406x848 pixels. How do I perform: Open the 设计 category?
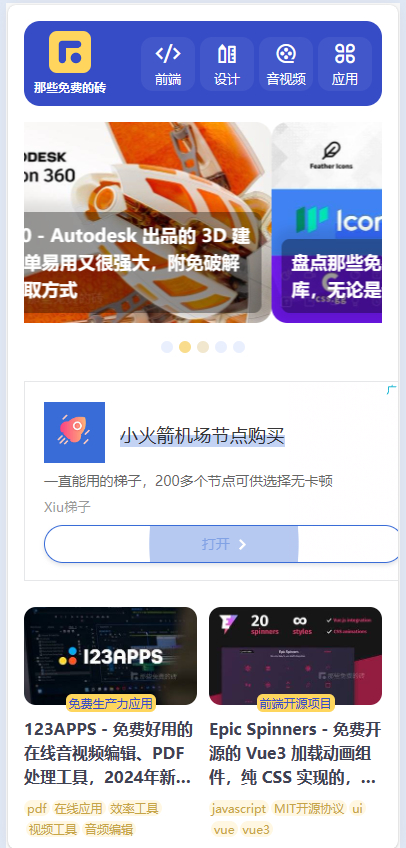tap(227, 64)
